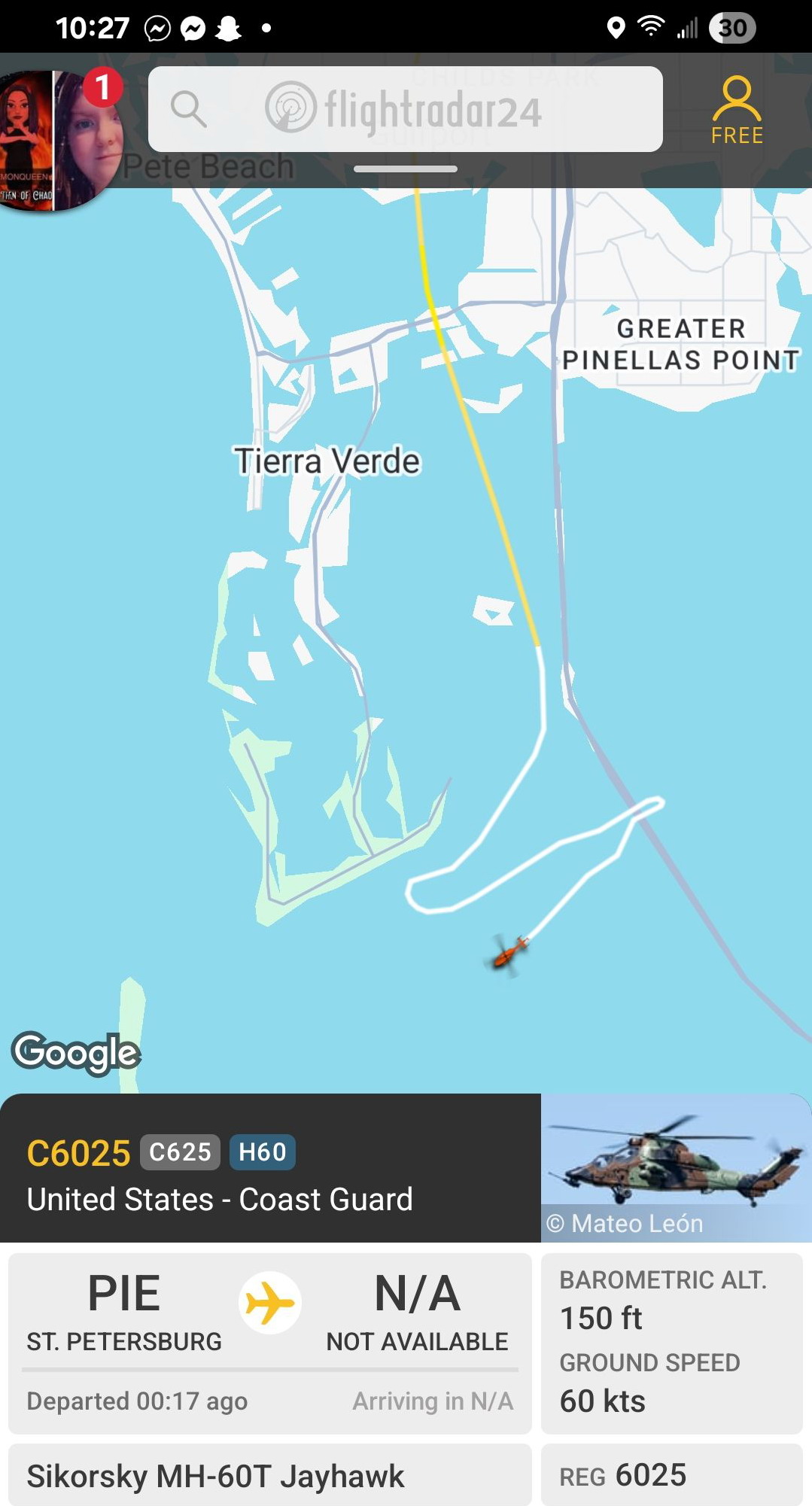Open C6025 Coast Guard flight details header
The width and height of the screenshot is (812, 1506).
tap(269, 1169)
